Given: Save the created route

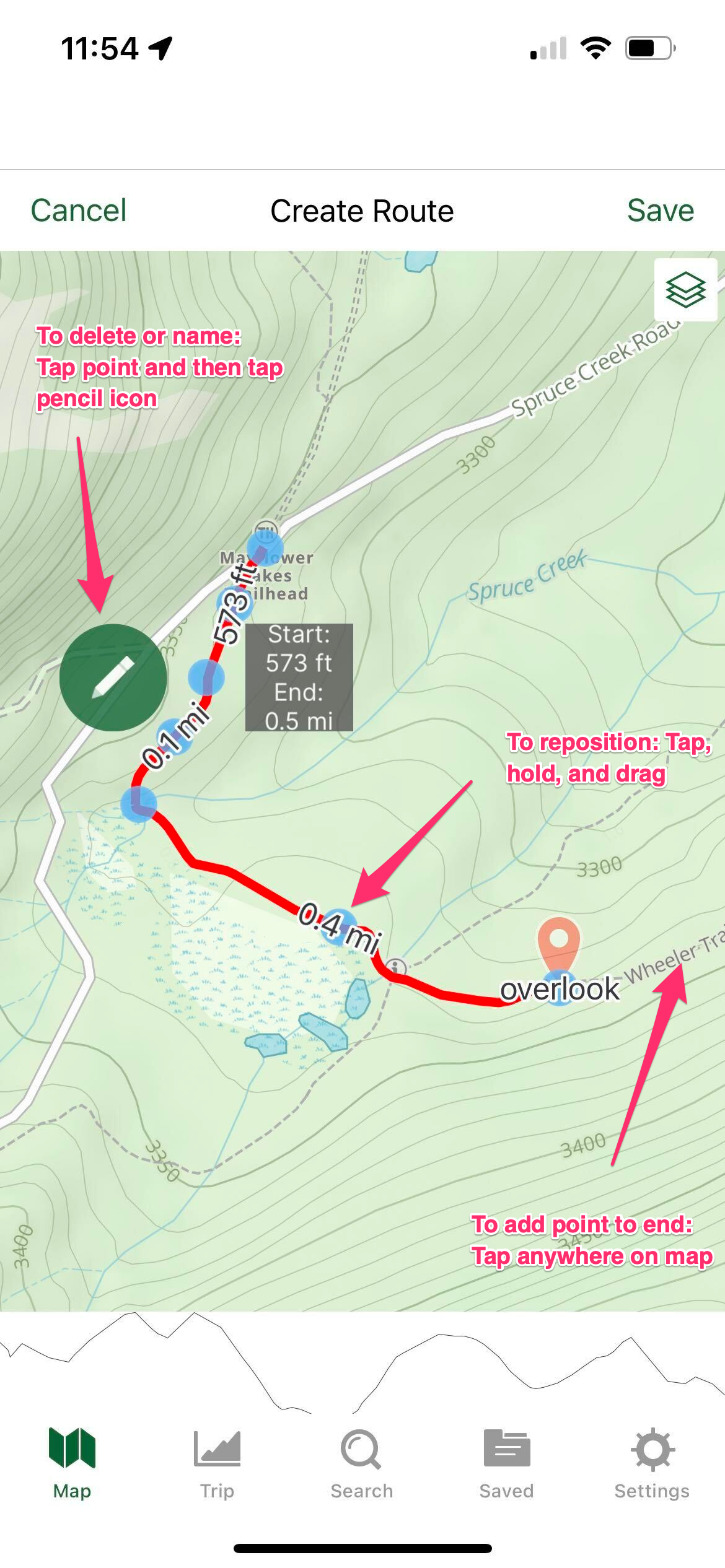Looking at the screenshot, I should point(660,211).
